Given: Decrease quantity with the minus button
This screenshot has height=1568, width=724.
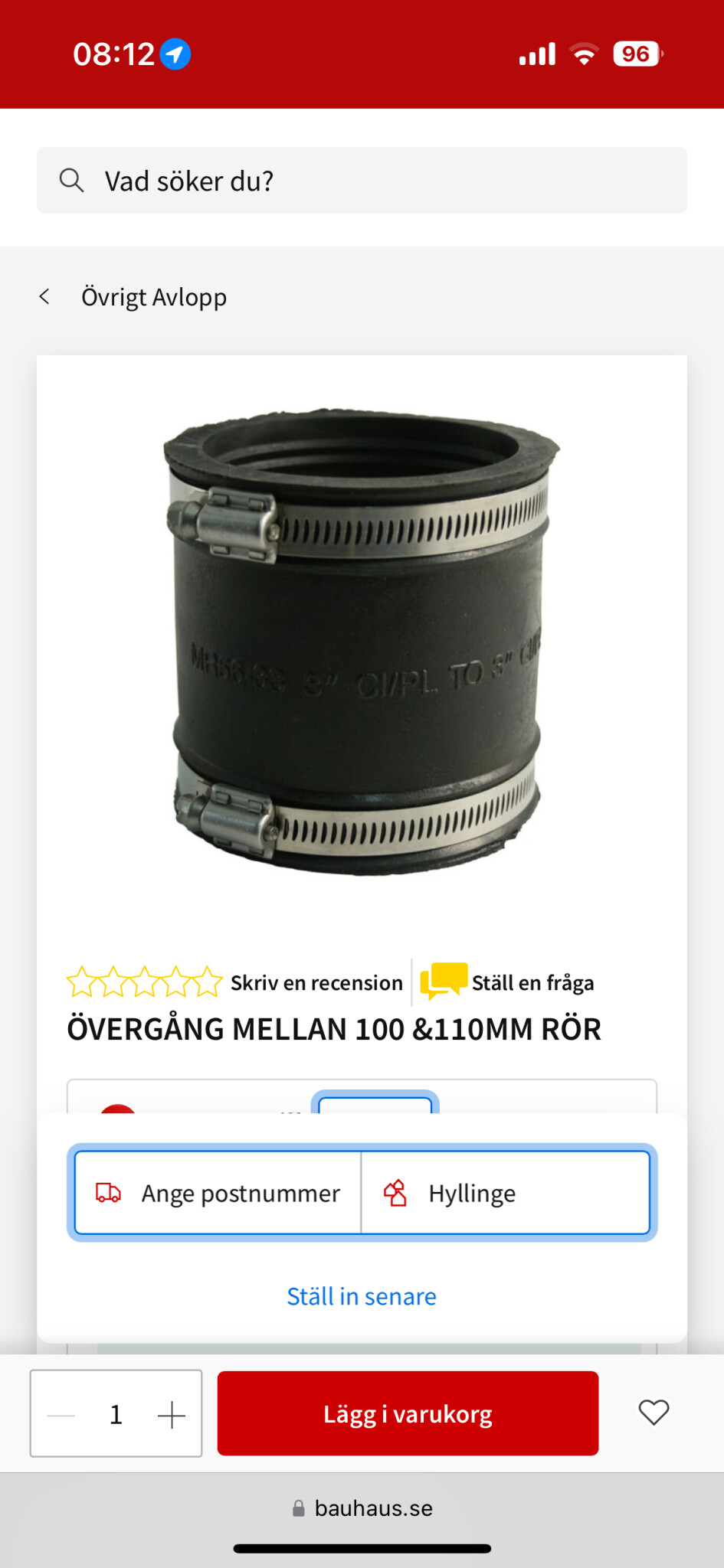Looking at the screenshot, I should (x=61, y=1415).
